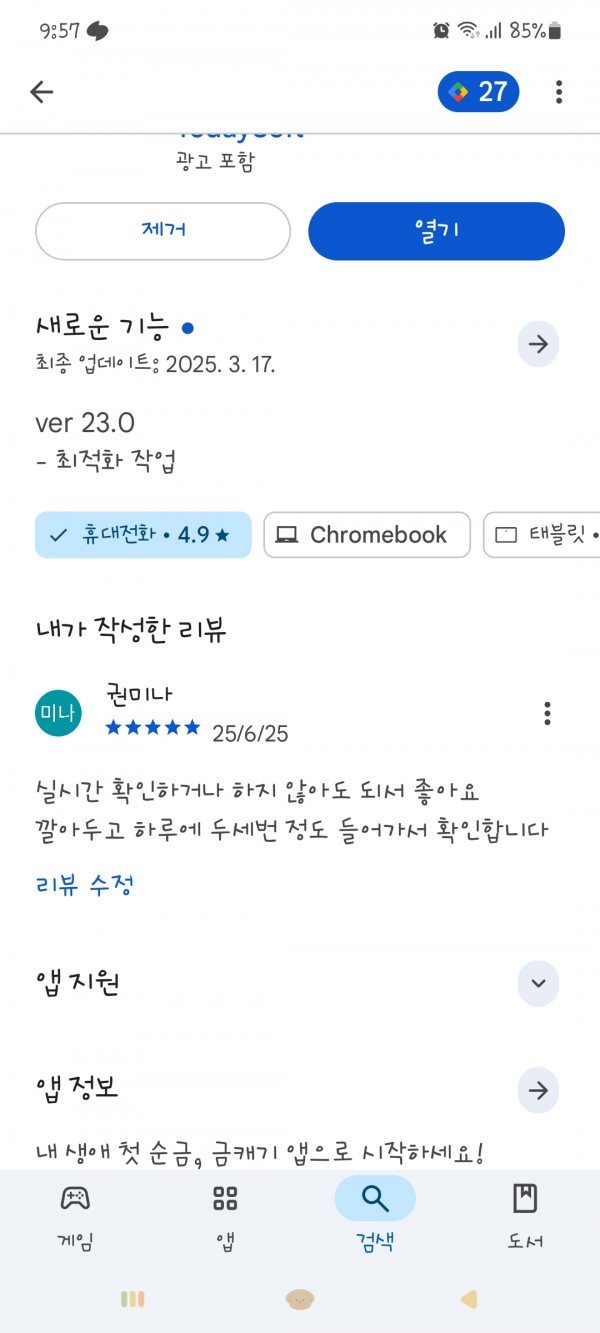Screen dimensions: 600x1333
Task: Switch to the 앱 tab
Action: tap(225, 1216)
